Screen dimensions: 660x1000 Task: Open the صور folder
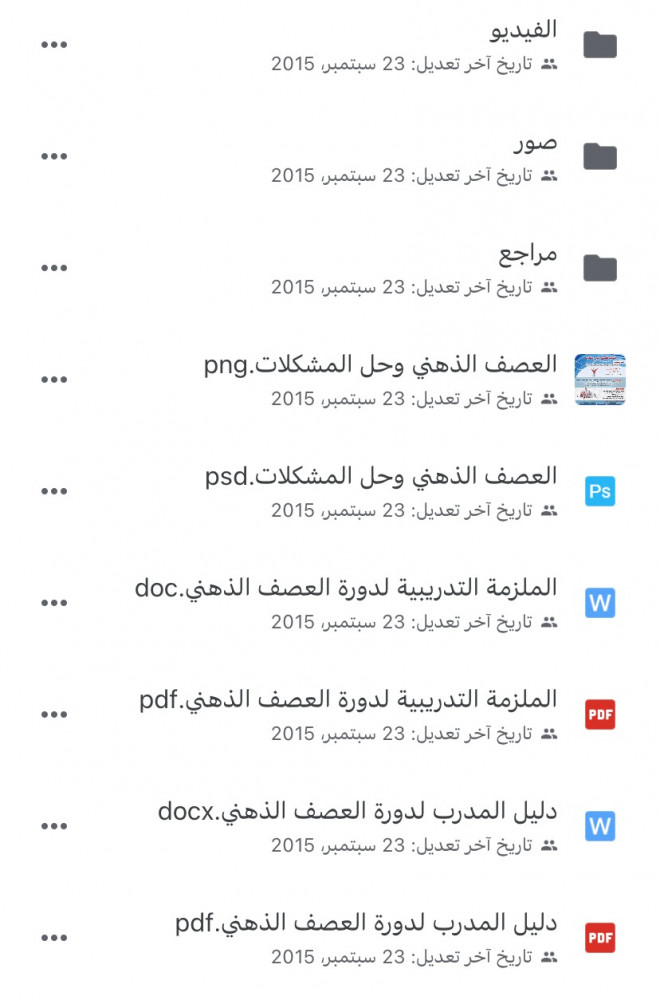[535, 142]
